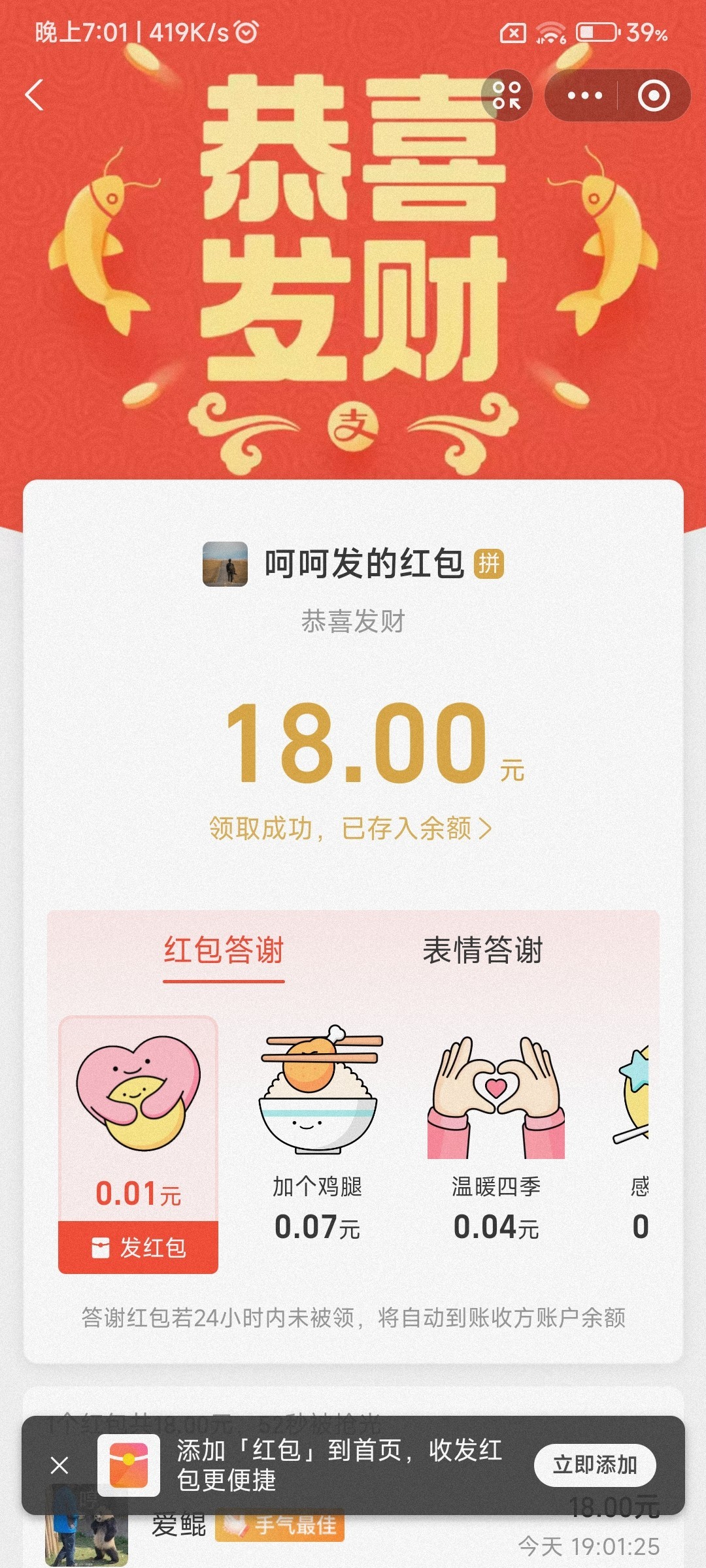Choose the 温暖四季 0.04元 thank-you option
Screen dimensions: 706x1568
pos(496,1134)
